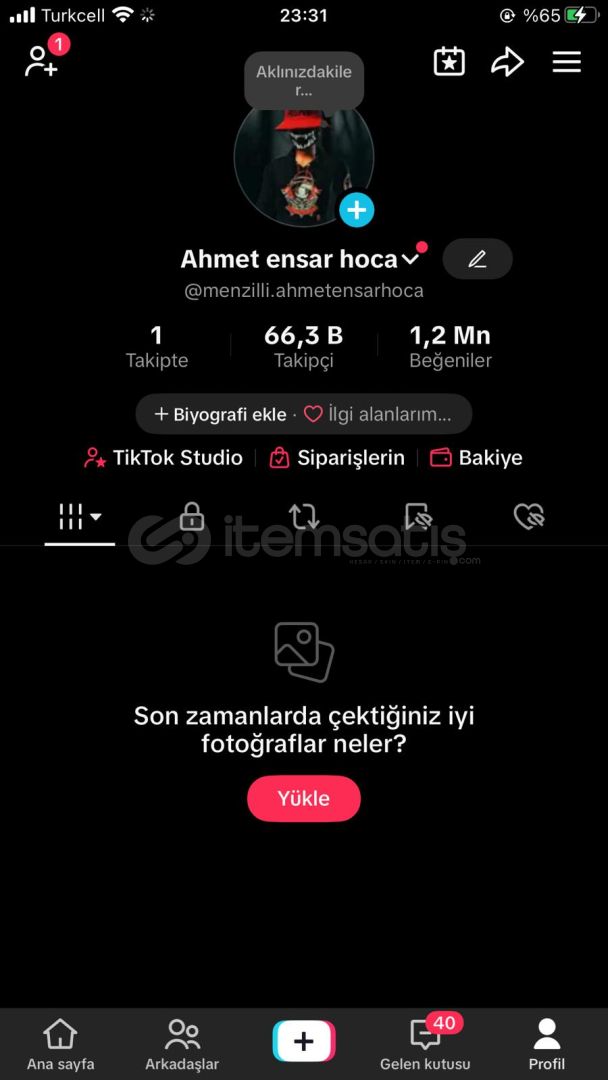
Task: Share this profile
Action: pyautogui.click(x=507, y=62)
